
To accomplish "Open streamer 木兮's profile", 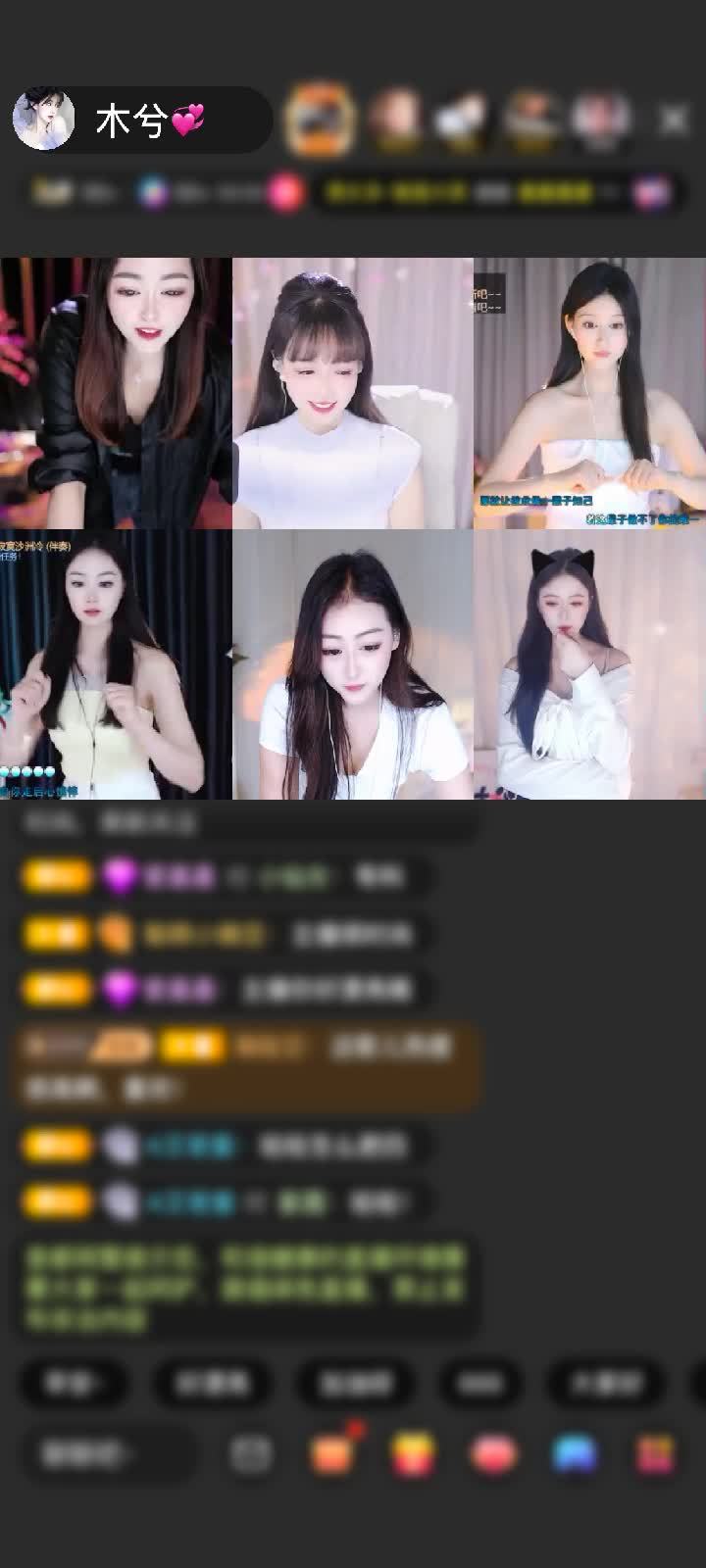I will 45,120.
